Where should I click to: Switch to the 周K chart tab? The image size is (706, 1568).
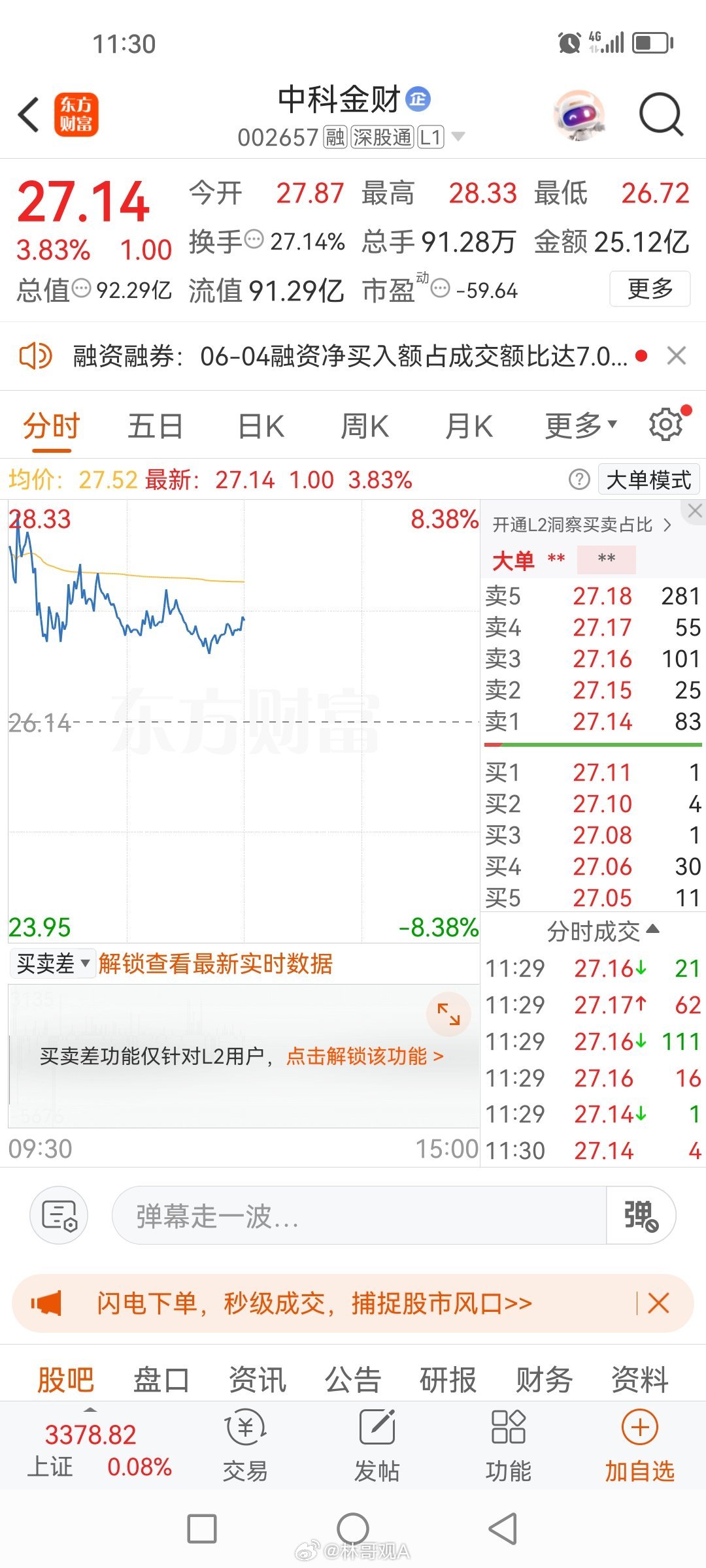pyautogui.click(x=365, y=427)
